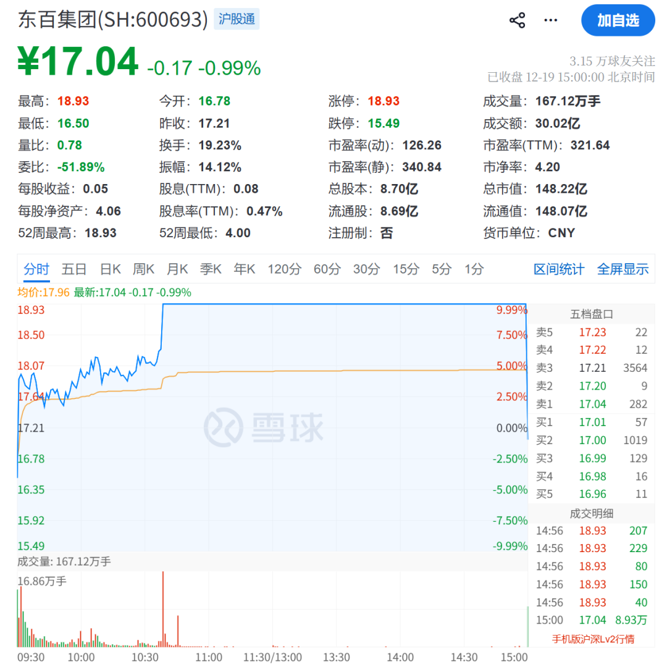Open 全屏显示 fullscreen chart view
This screenshot has width=667, height=667.
622,268
